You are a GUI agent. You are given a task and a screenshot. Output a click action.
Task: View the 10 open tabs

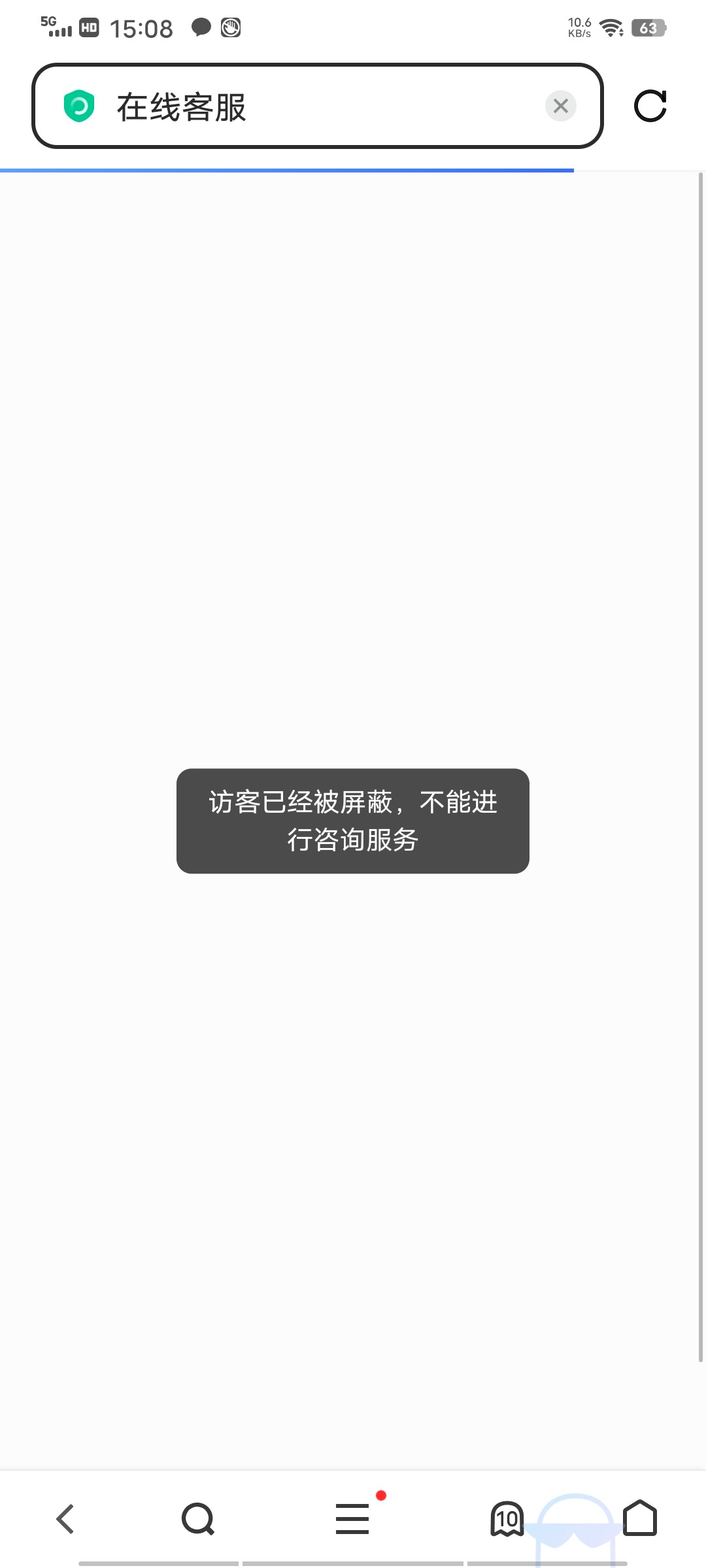coord(507,1518)
